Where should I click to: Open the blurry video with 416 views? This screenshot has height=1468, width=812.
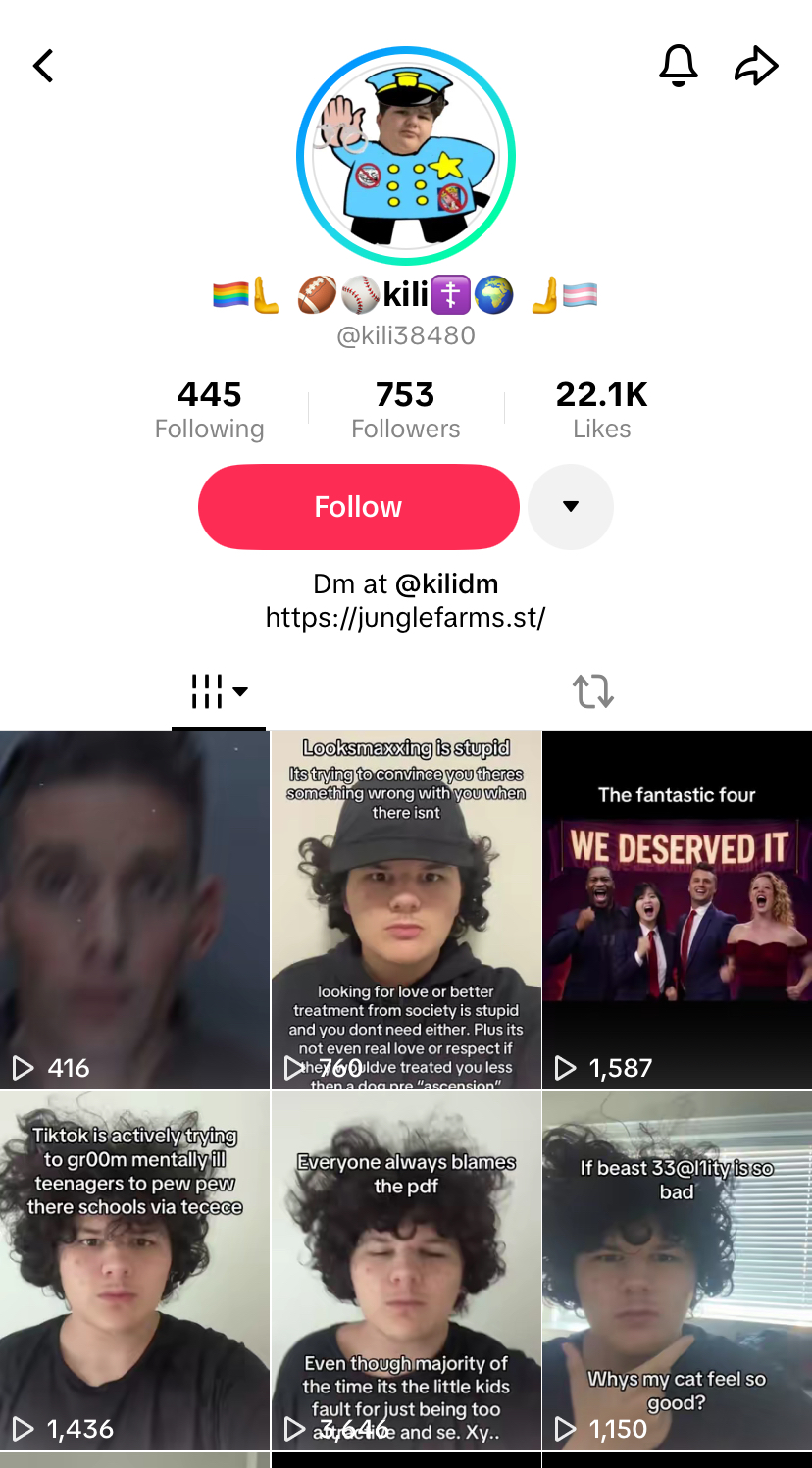[134, 909]
